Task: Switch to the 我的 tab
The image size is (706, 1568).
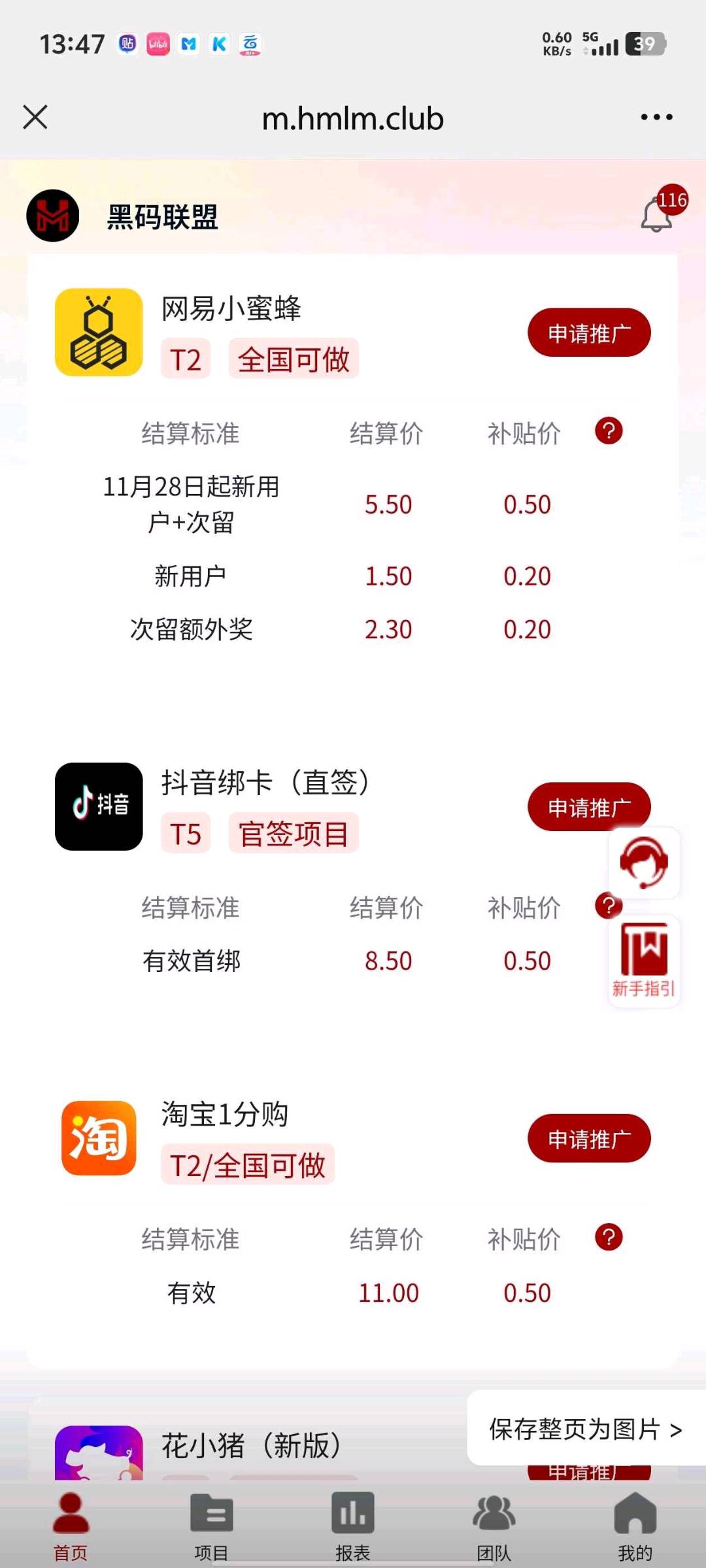Action: [x=635, y=1522]
